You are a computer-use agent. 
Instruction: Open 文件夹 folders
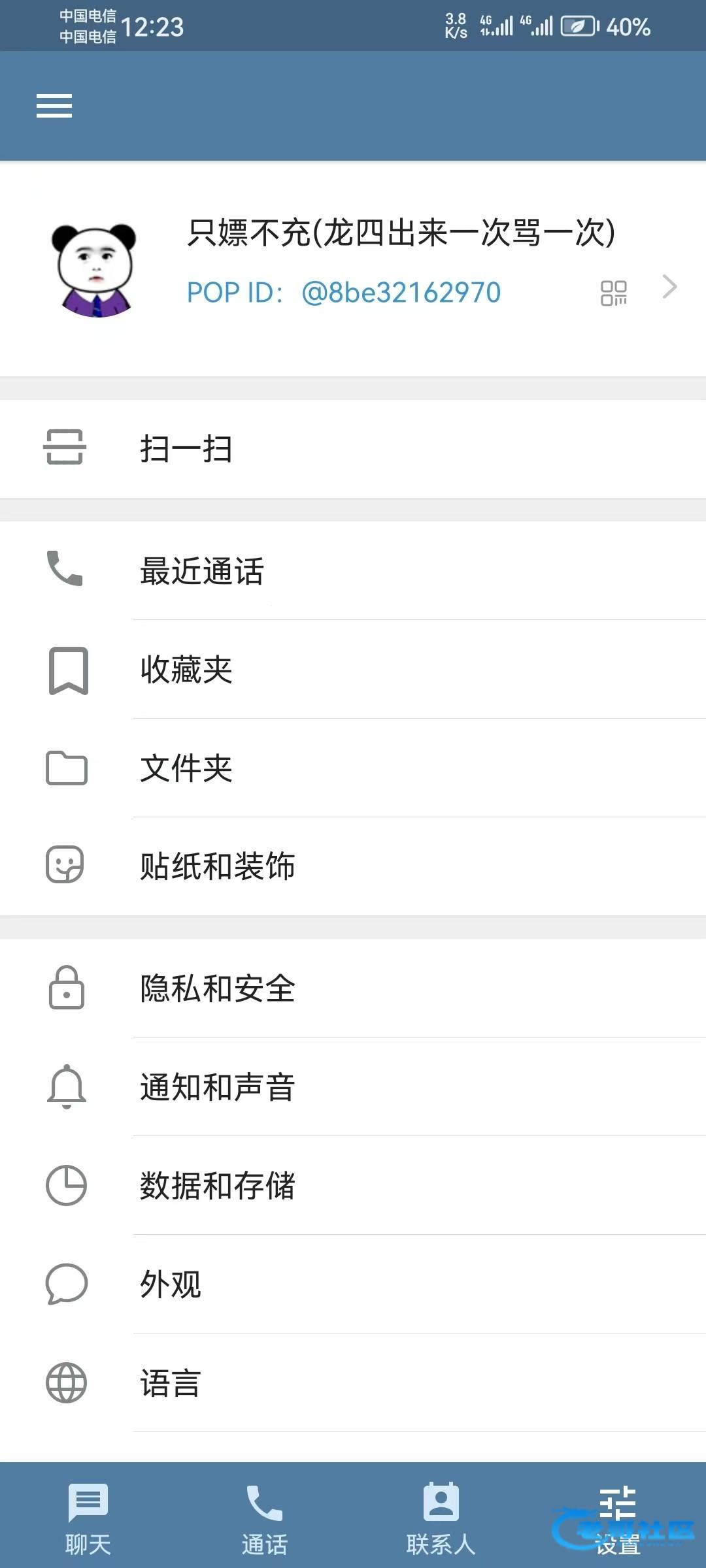353,768
